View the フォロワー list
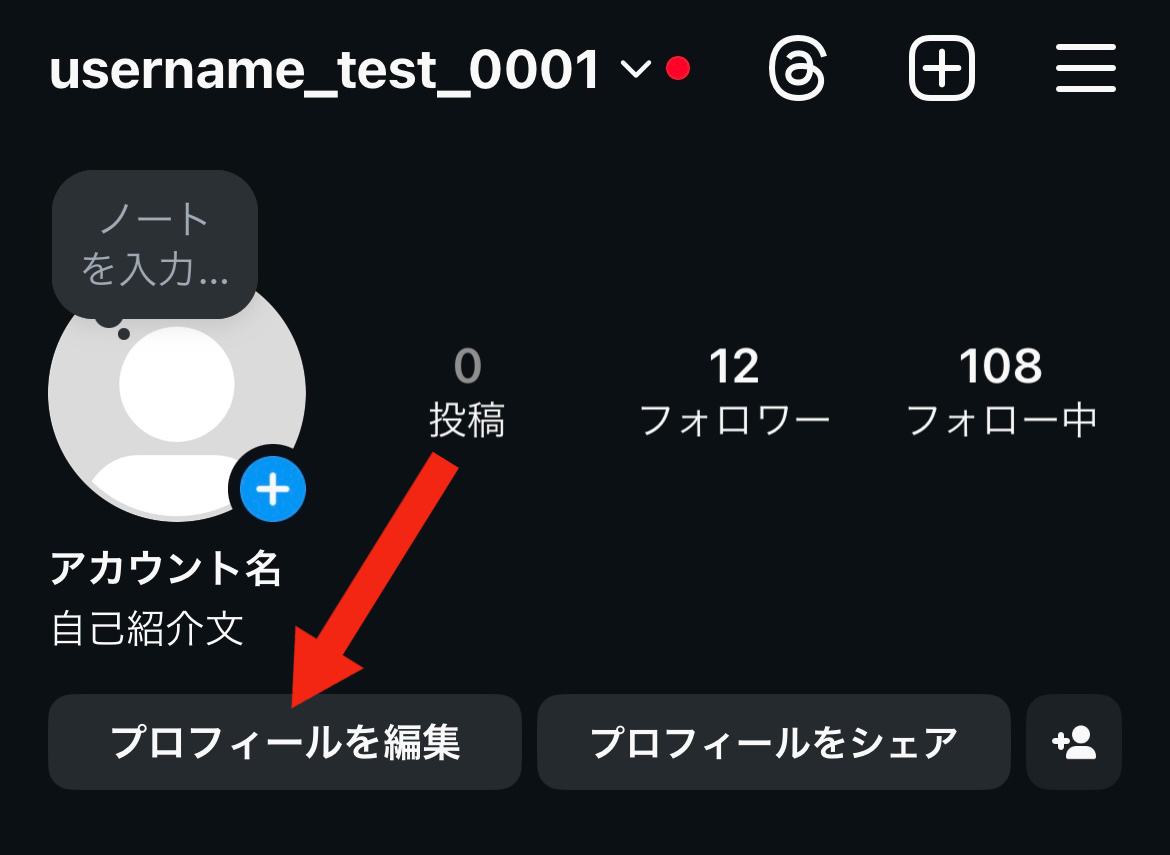 click(734, 393)
